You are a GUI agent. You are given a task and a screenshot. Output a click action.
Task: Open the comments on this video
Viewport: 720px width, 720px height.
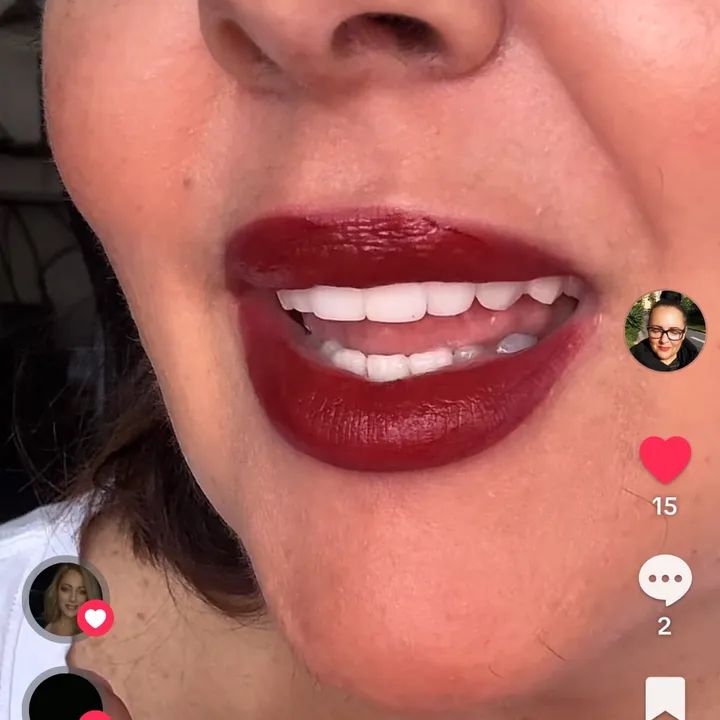tap(665, 579)
